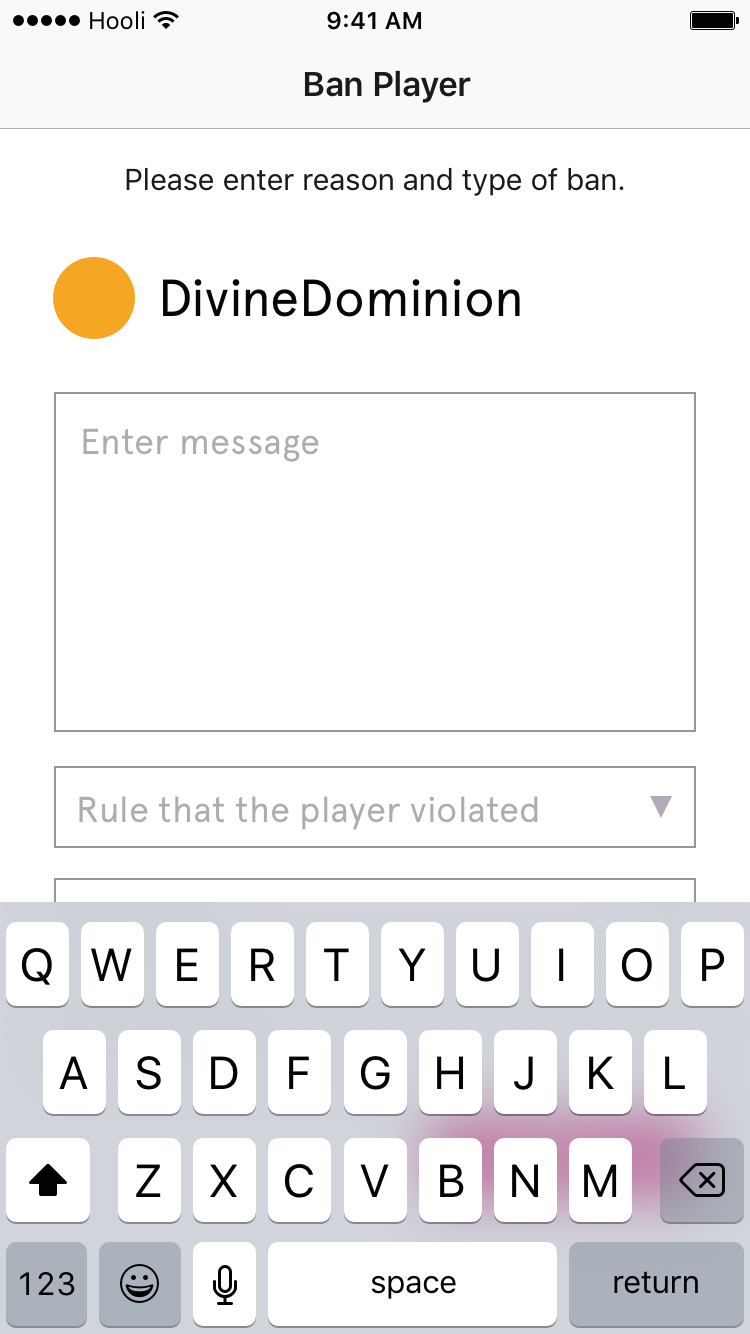Hit the backspace key on the keyboard
This screenshot has width=750, height=1334.
pyautogui.click(x=702, y=1181)
